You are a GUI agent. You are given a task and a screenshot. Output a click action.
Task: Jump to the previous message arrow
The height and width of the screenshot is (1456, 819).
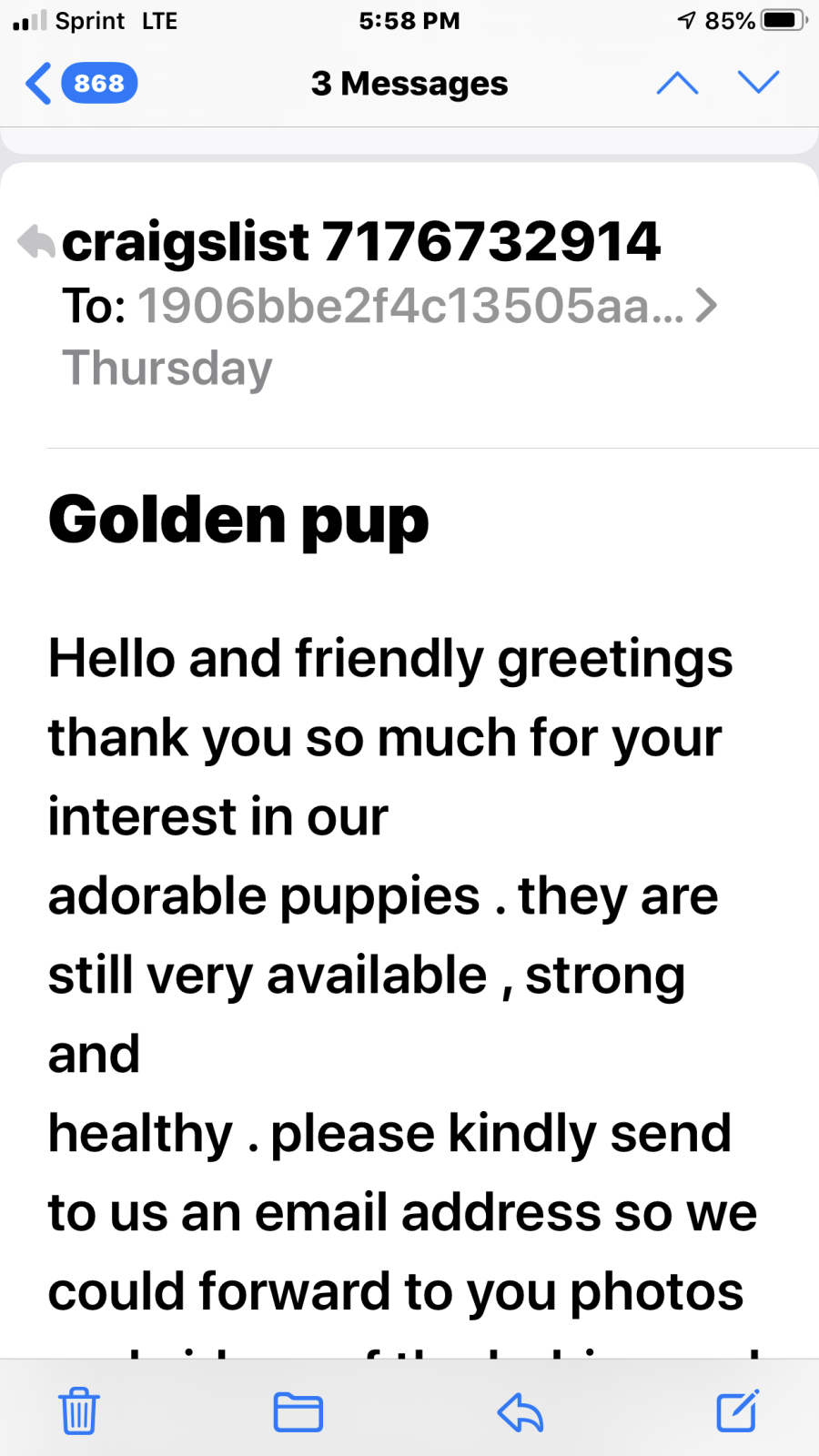pos(677,84)
